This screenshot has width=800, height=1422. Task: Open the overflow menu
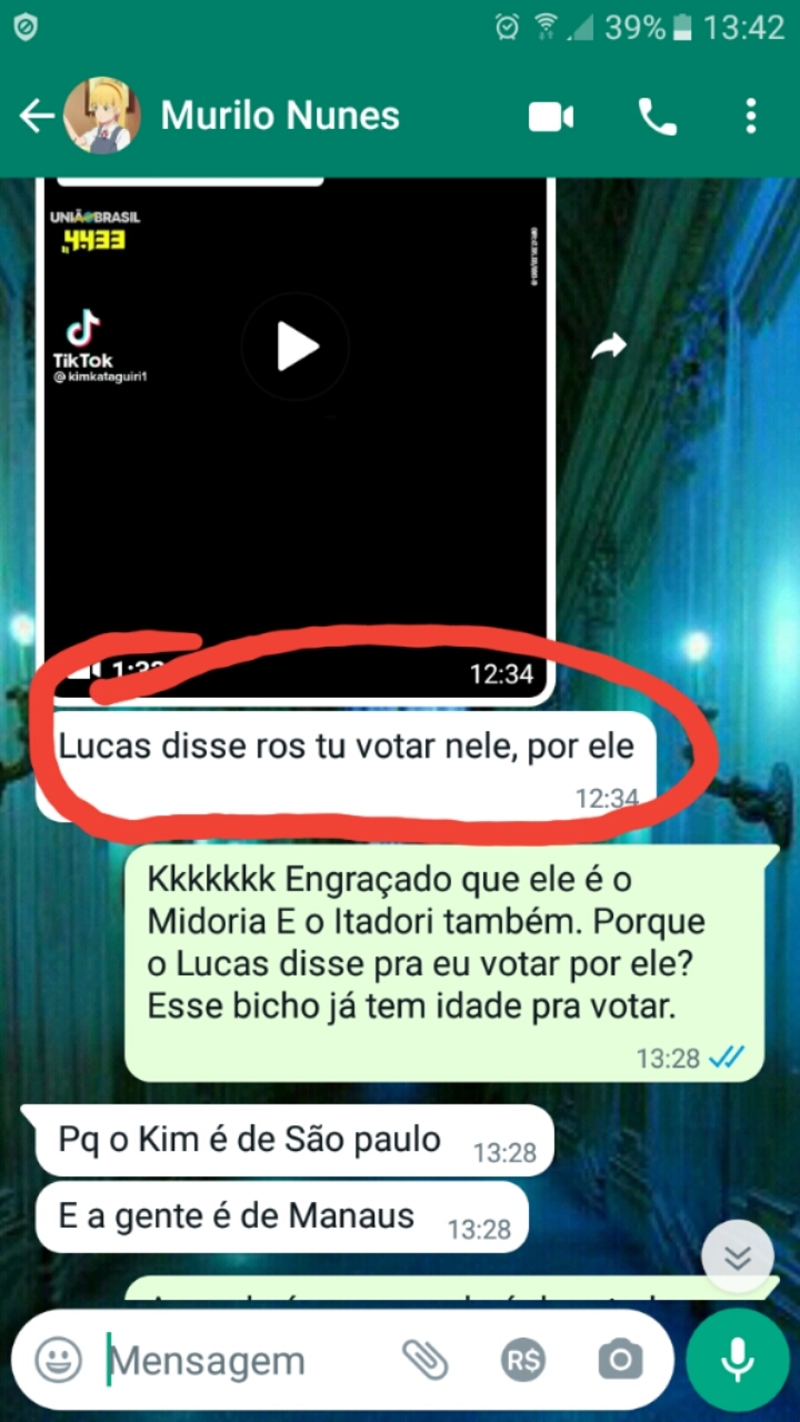click(x=751, y=117)
